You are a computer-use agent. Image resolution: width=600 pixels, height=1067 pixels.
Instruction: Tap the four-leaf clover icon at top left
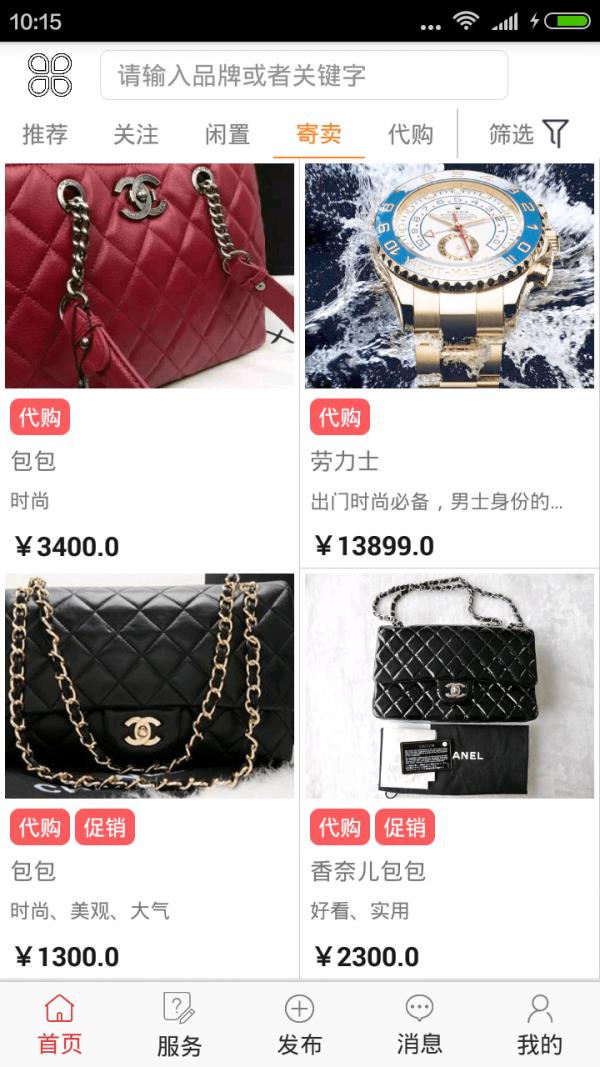[x=50, y=75]
